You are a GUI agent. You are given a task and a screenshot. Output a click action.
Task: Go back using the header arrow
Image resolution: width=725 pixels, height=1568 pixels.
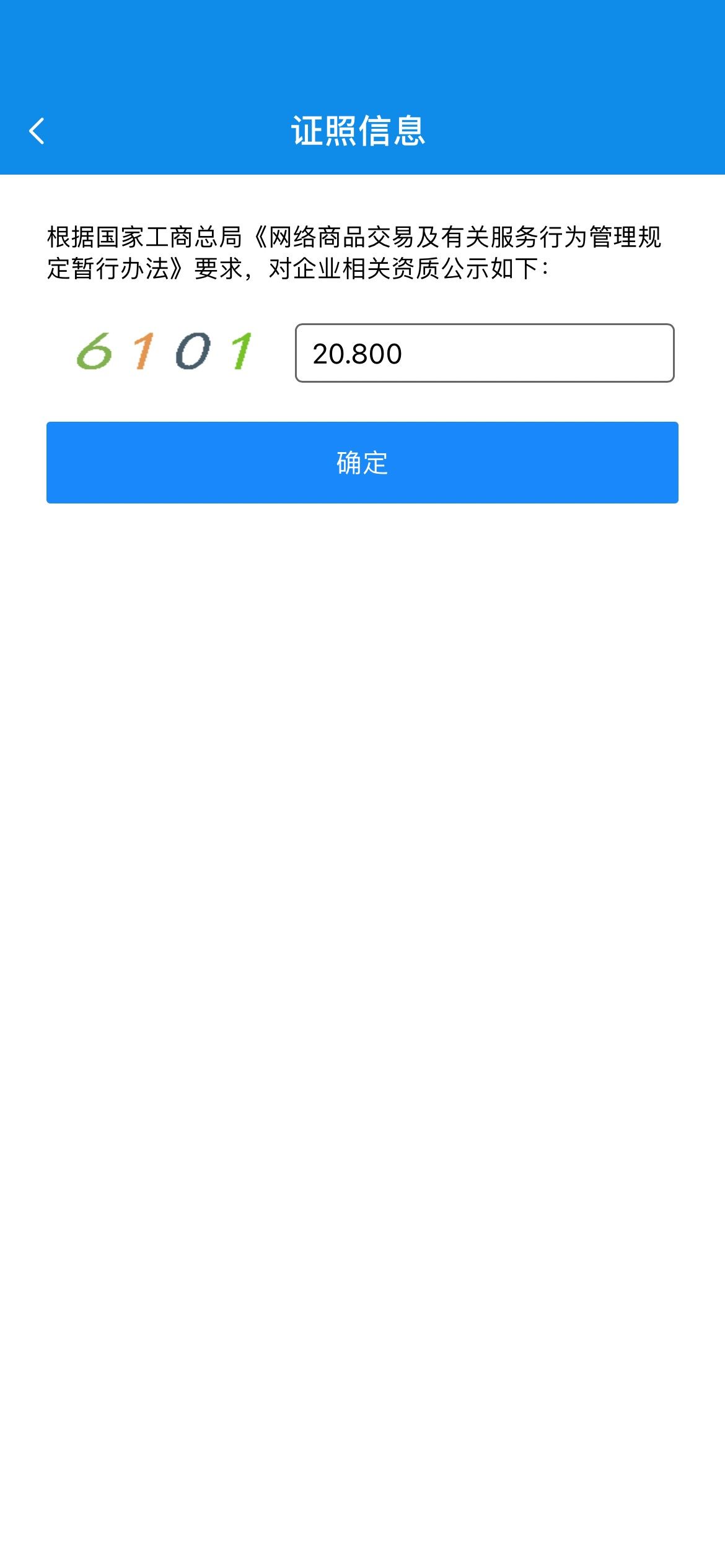point(37,131)
